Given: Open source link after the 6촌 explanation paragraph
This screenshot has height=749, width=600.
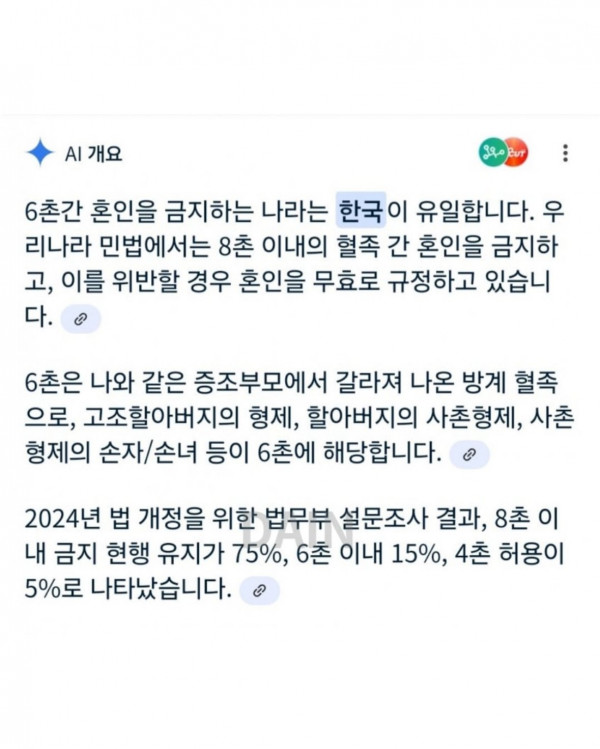Looking at the screenshot, I should (x=467, y=455).
